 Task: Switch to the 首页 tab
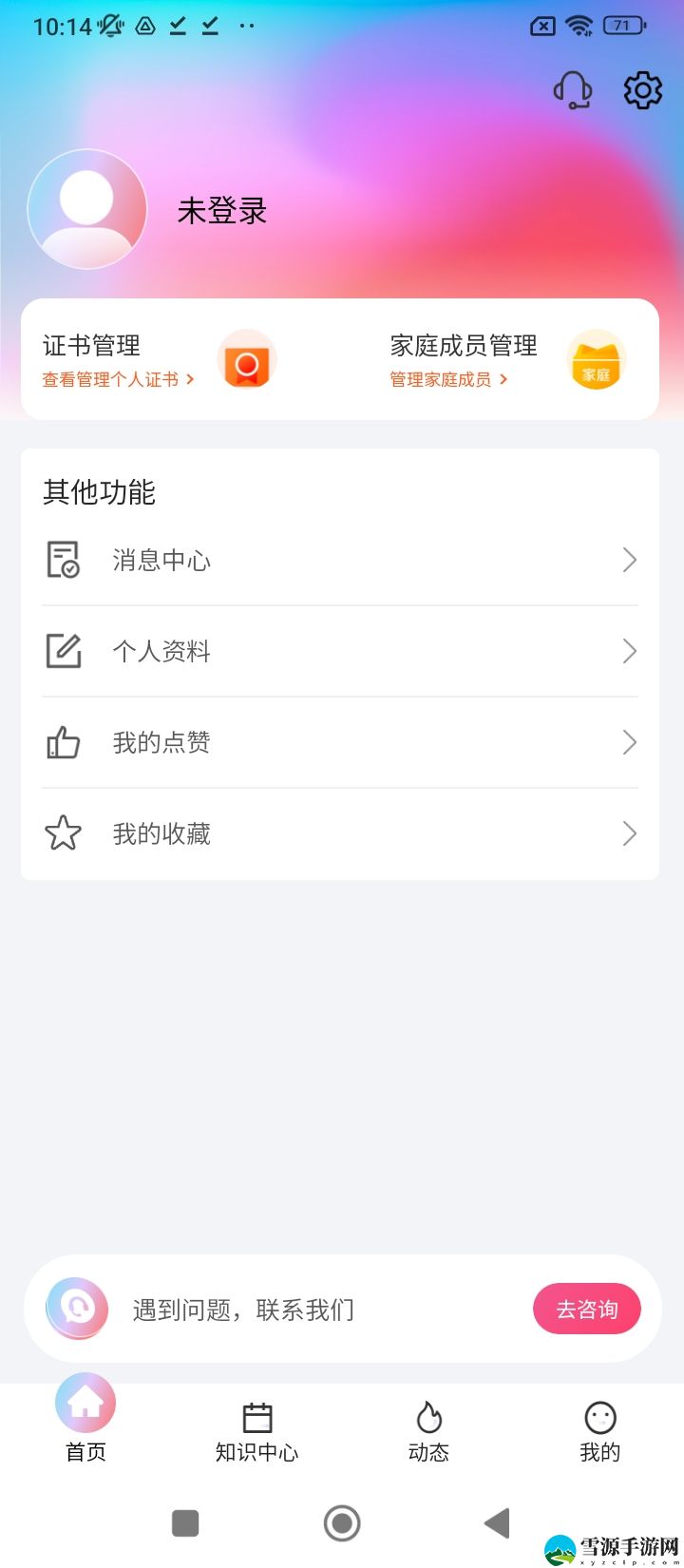coord(85,1419)
